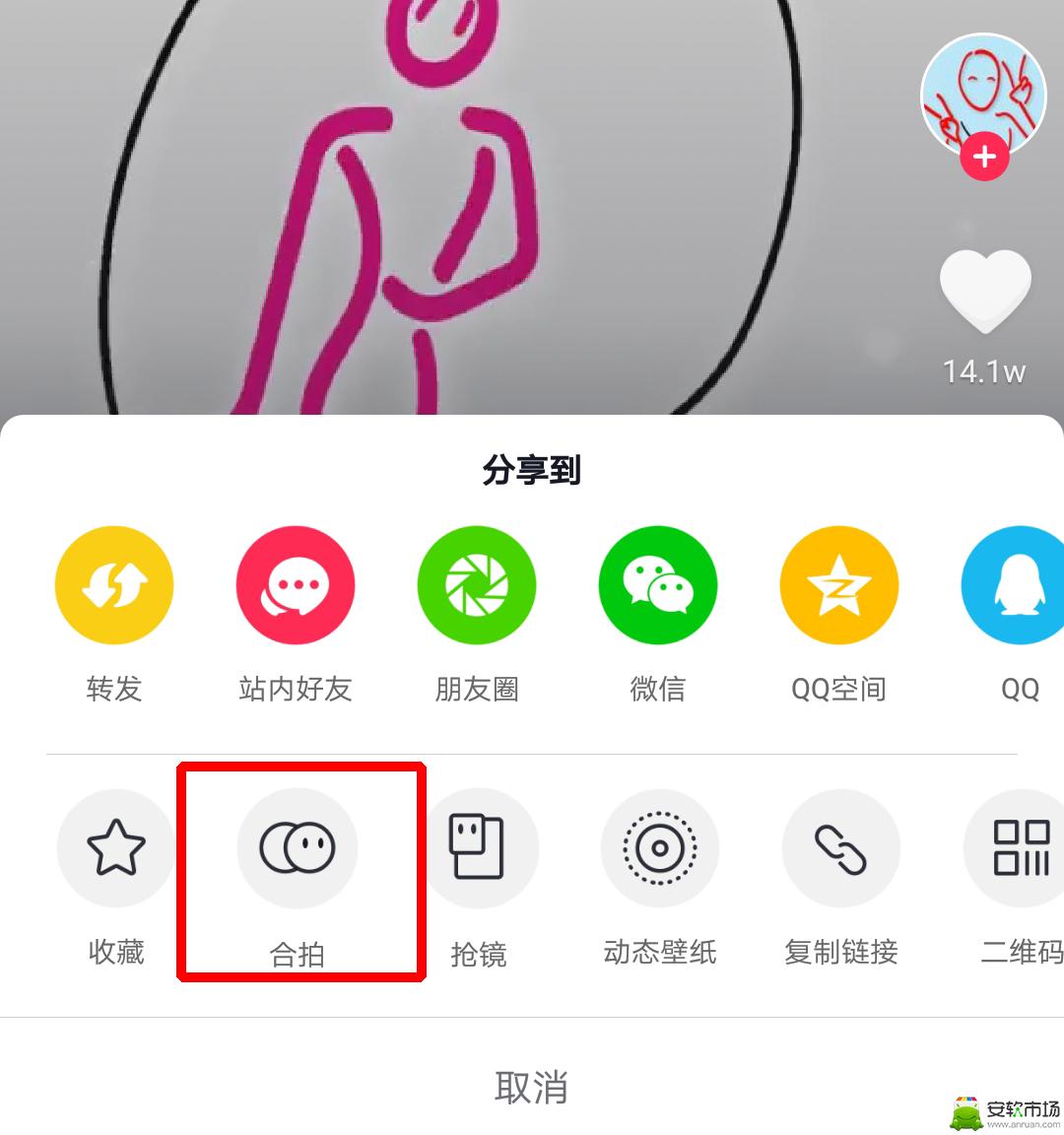Viewport: 1064px width, 1135px height.
Task: Open the 二维码 option
Action: [x=1019, y=848]
